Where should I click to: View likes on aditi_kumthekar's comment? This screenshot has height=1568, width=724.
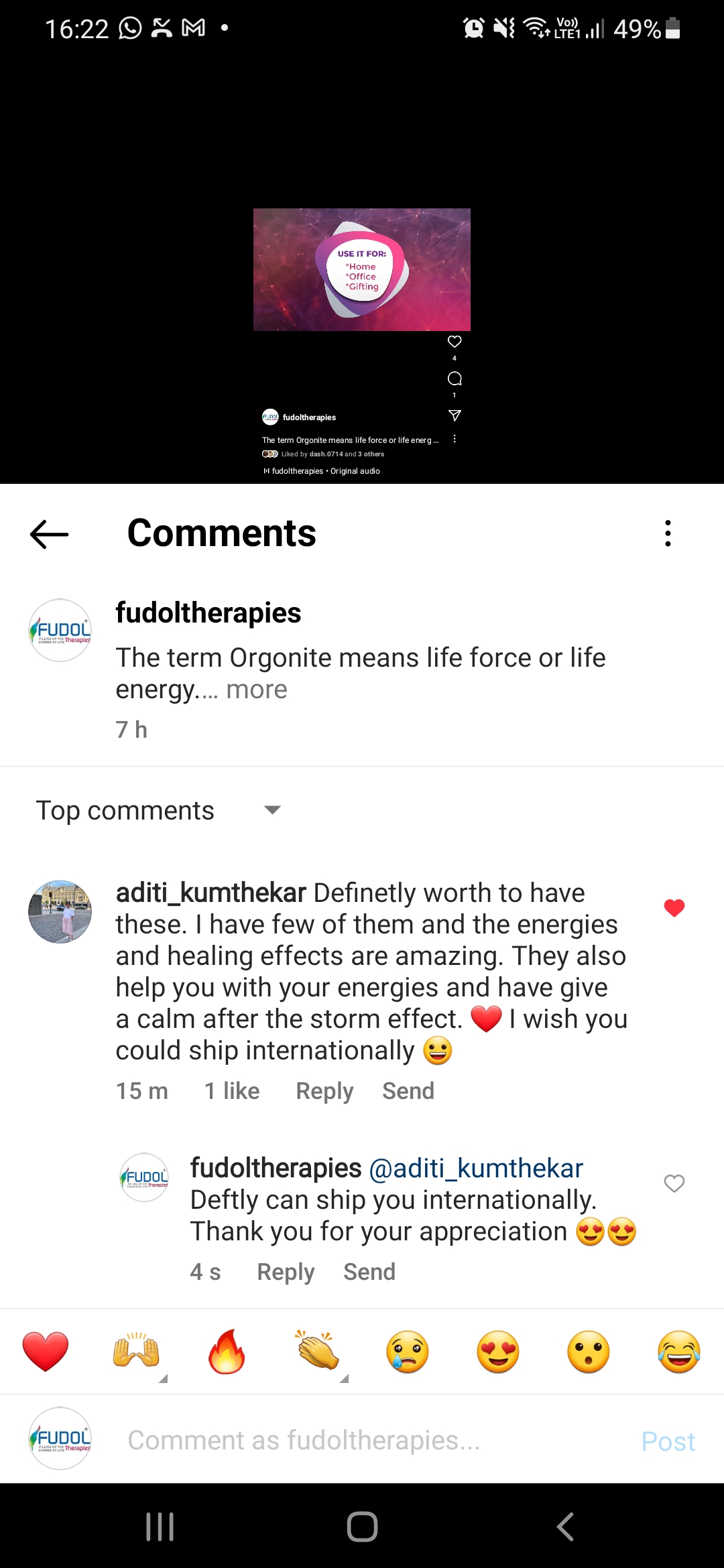(232, 1091)
